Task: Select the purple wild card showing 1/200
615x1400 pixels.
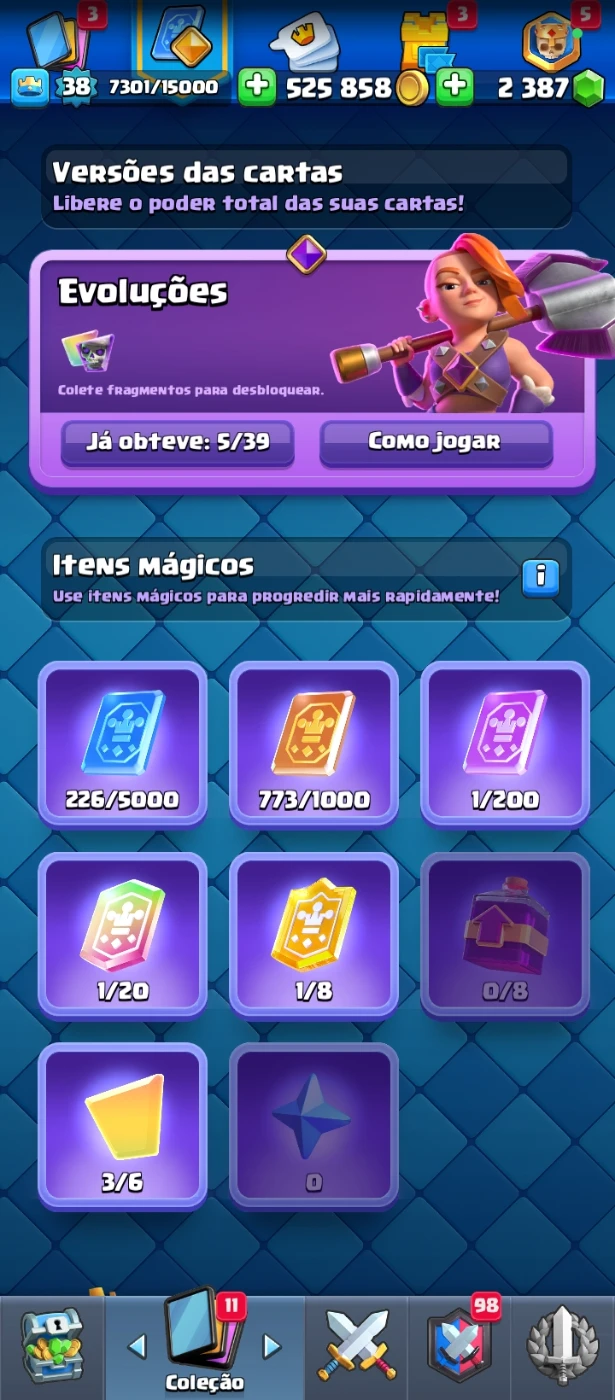Action: point(505,743)
